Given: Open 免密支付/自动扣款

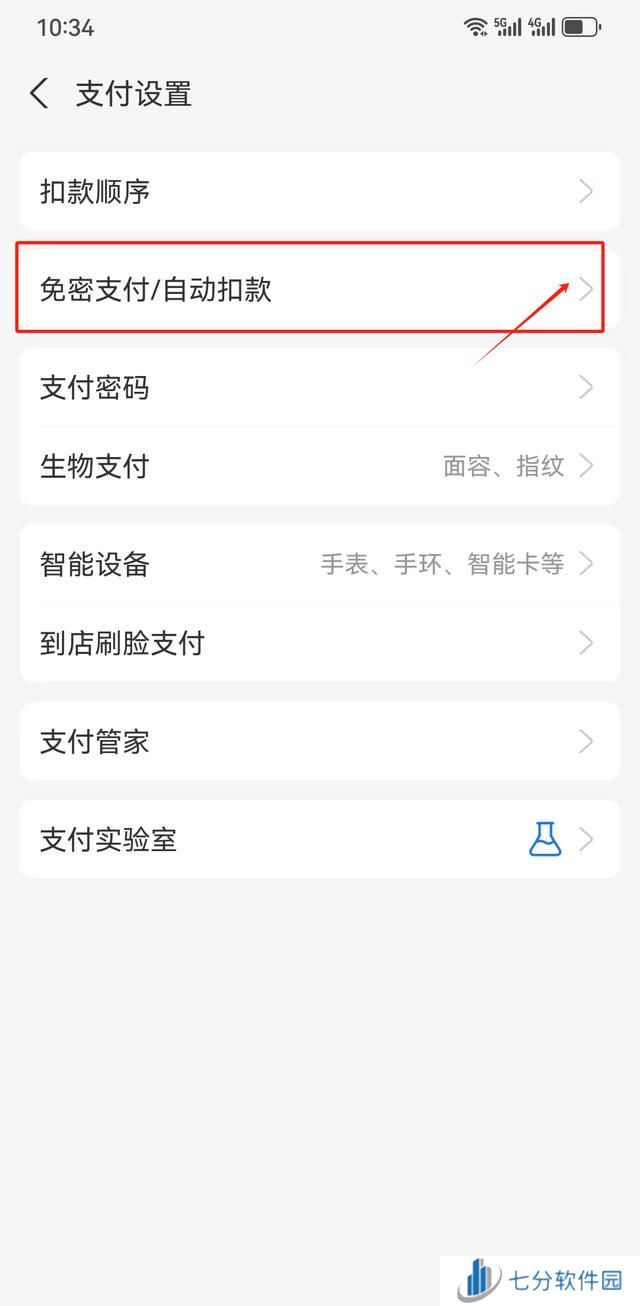Looking at the screenshot, I should [320, 289].
